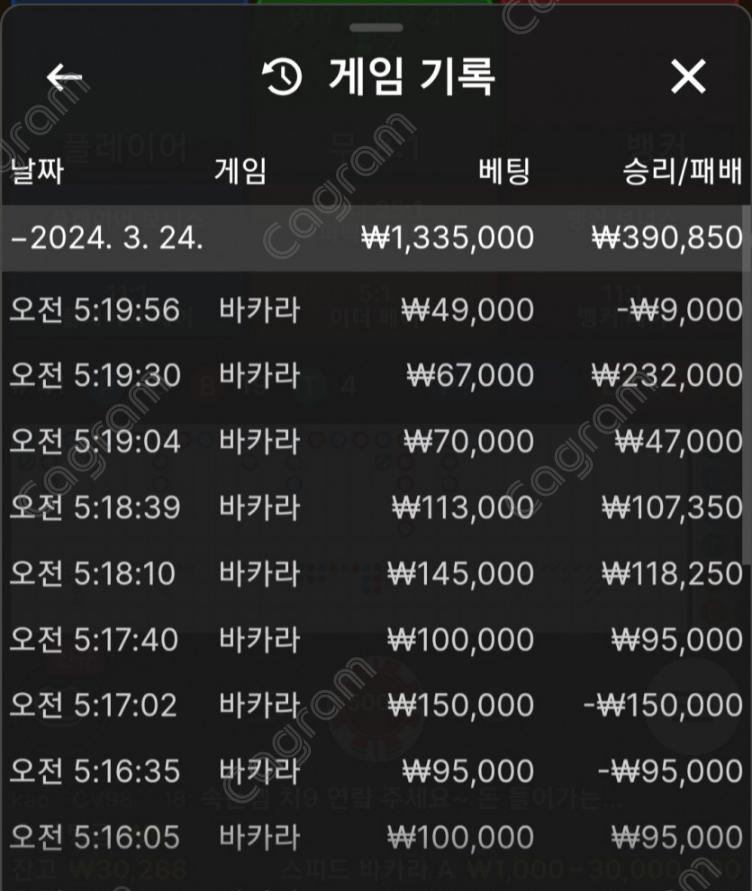View the 5:16:35 baccarat round

(375, 771)
